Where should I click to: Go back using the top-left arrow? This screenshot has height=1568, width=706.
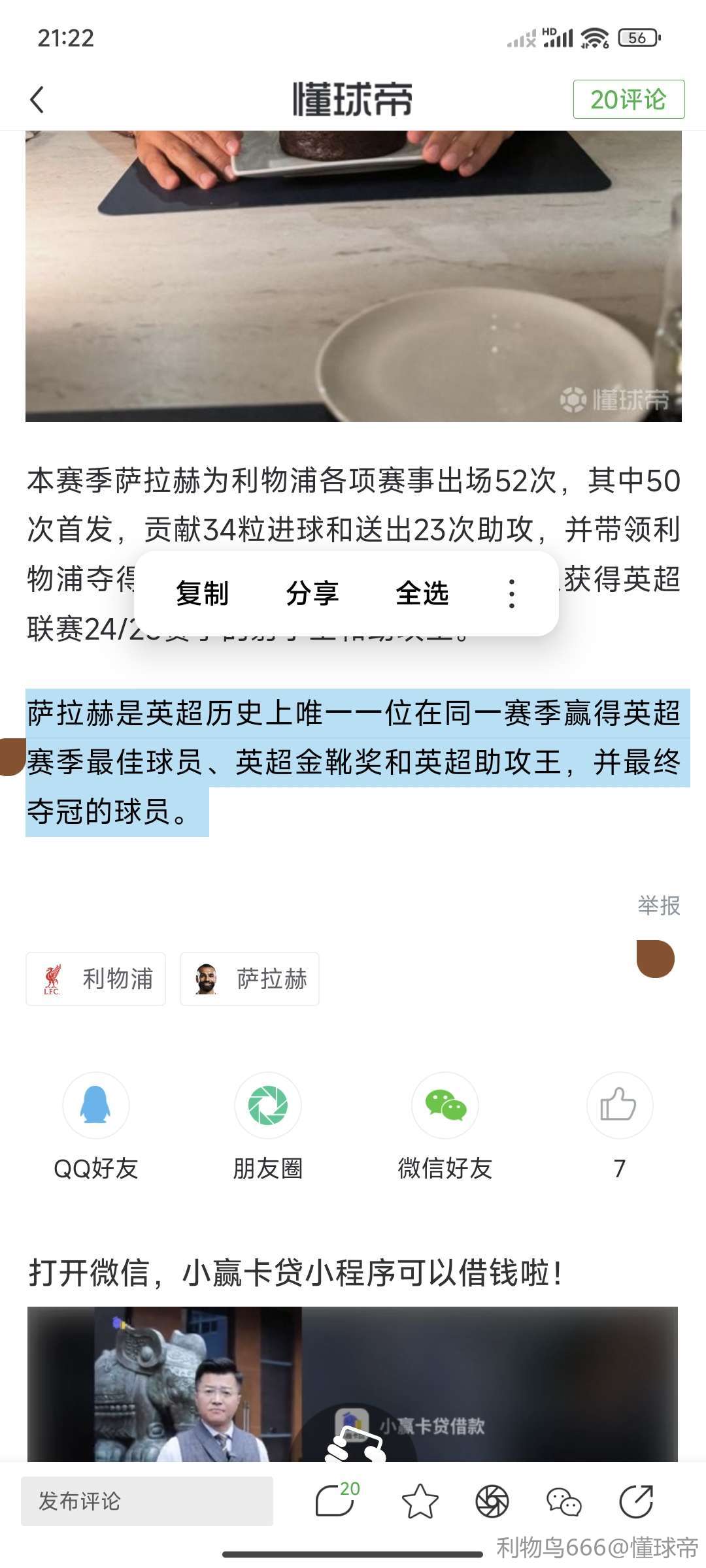37,100
